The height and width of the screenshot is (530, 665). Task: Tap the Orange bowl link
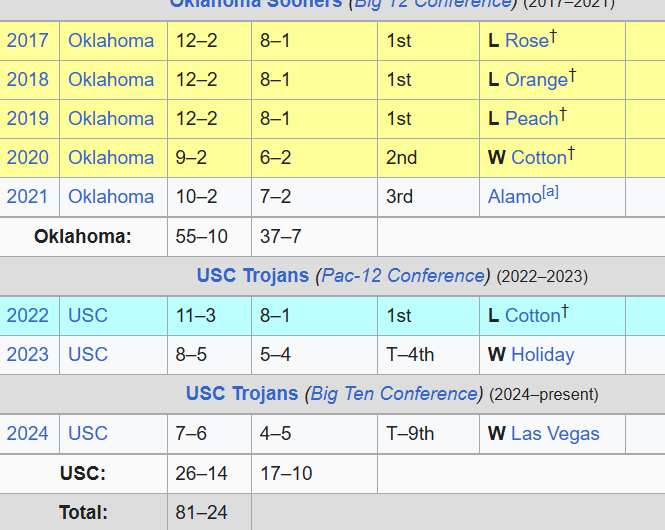536,80
